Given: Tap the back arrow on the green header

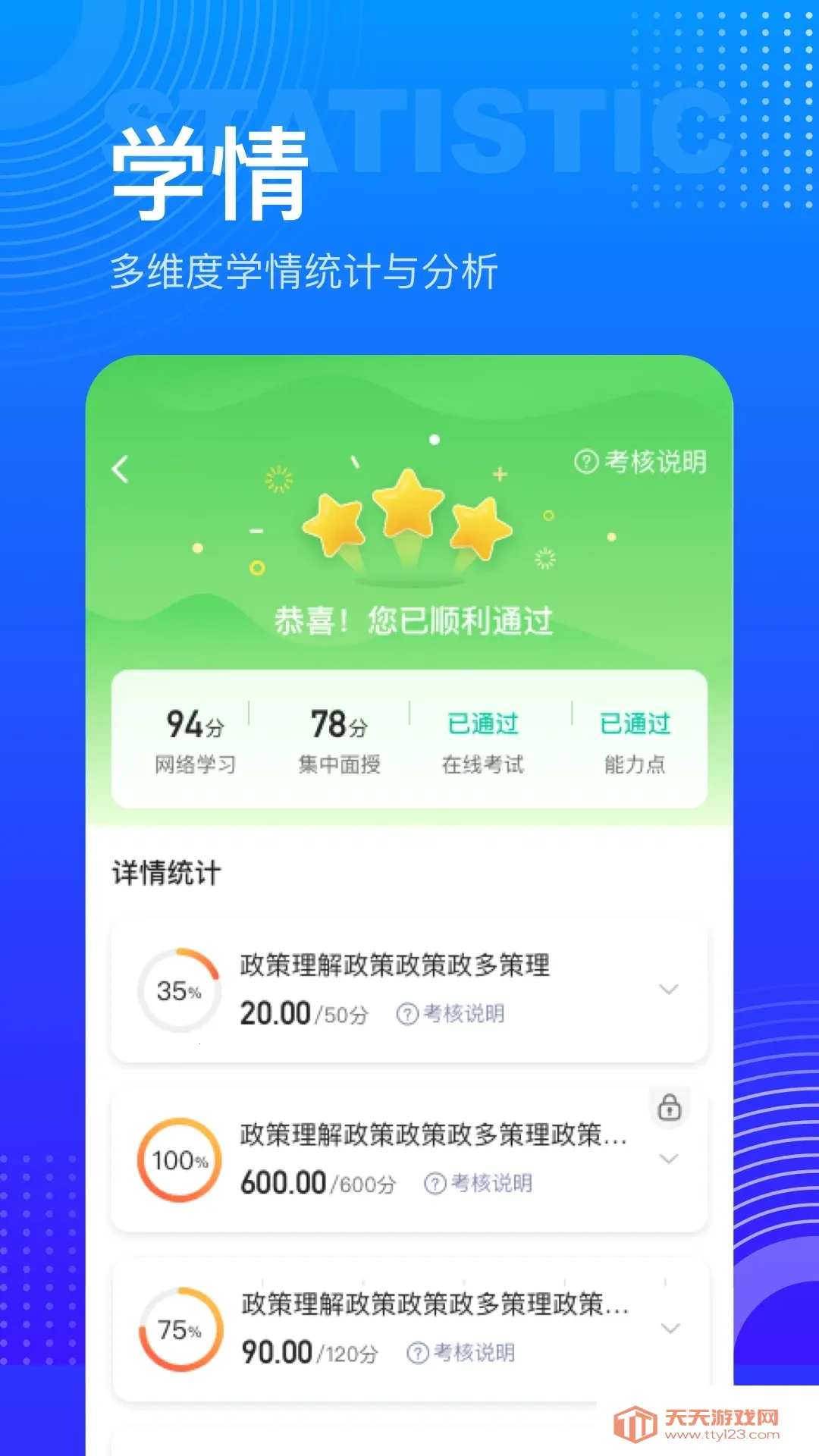Looking at the screenshot, I should (x=121, y=468).
